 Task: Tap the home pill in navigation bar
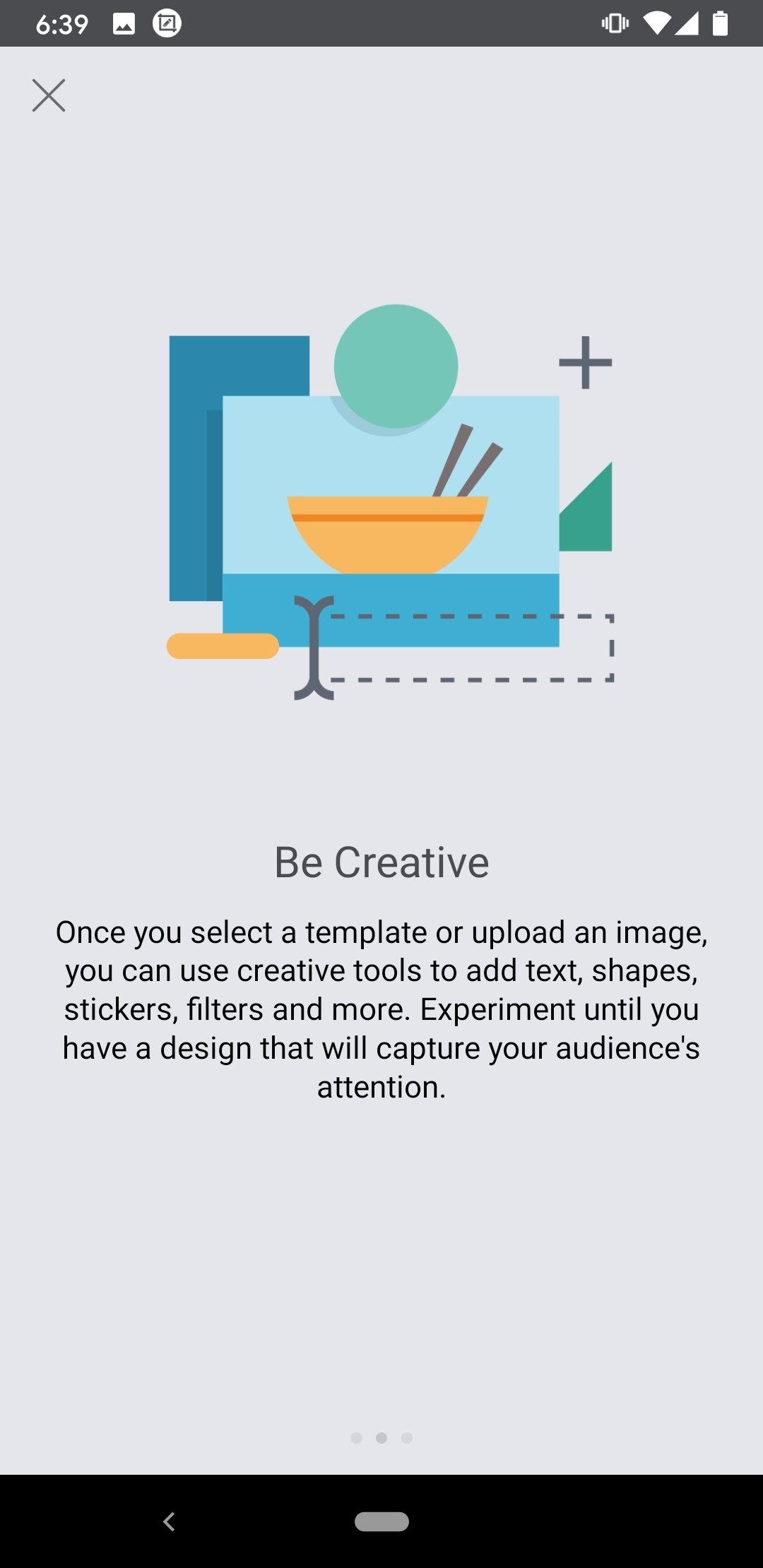(x=381, y=1521)
